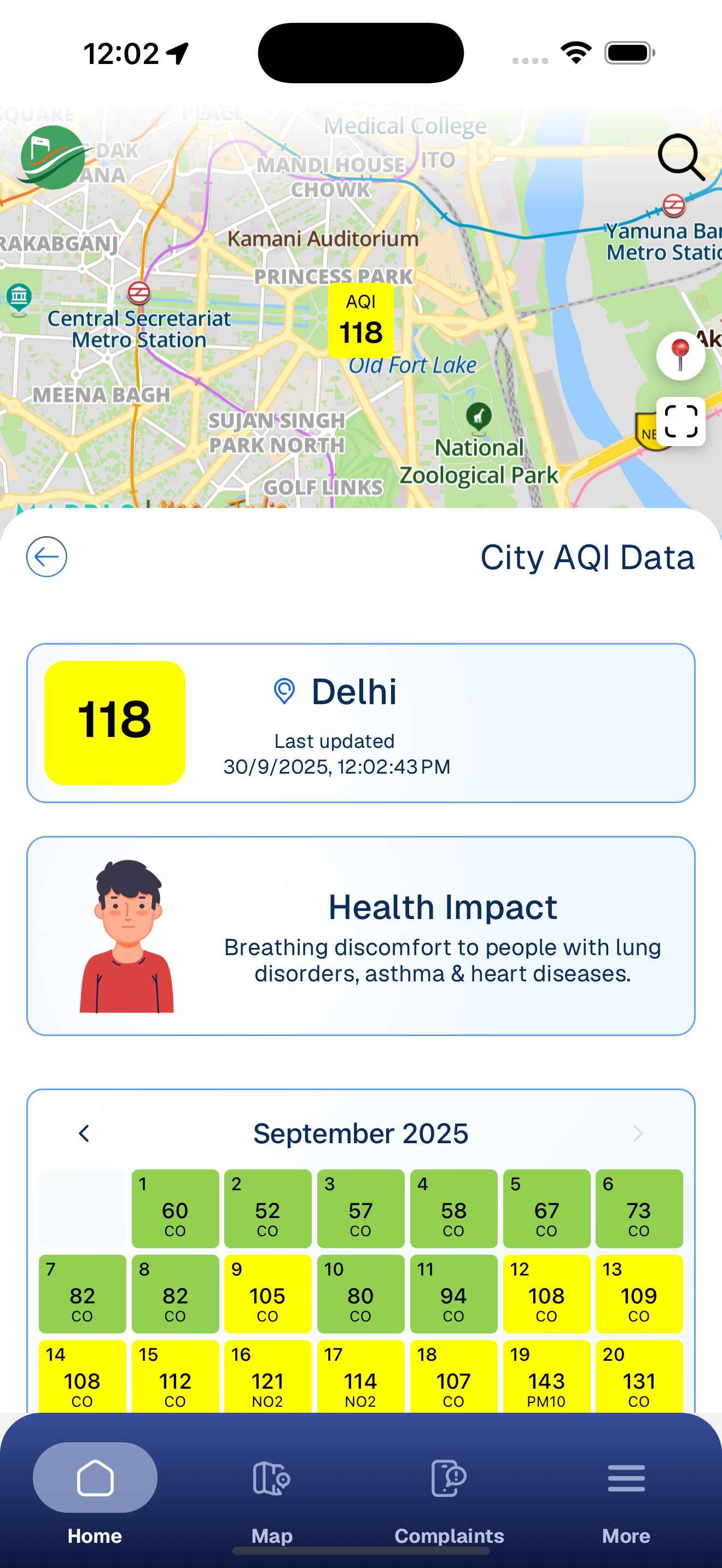
Task: Navigate to the previous month
Action: pos(83,1133)
